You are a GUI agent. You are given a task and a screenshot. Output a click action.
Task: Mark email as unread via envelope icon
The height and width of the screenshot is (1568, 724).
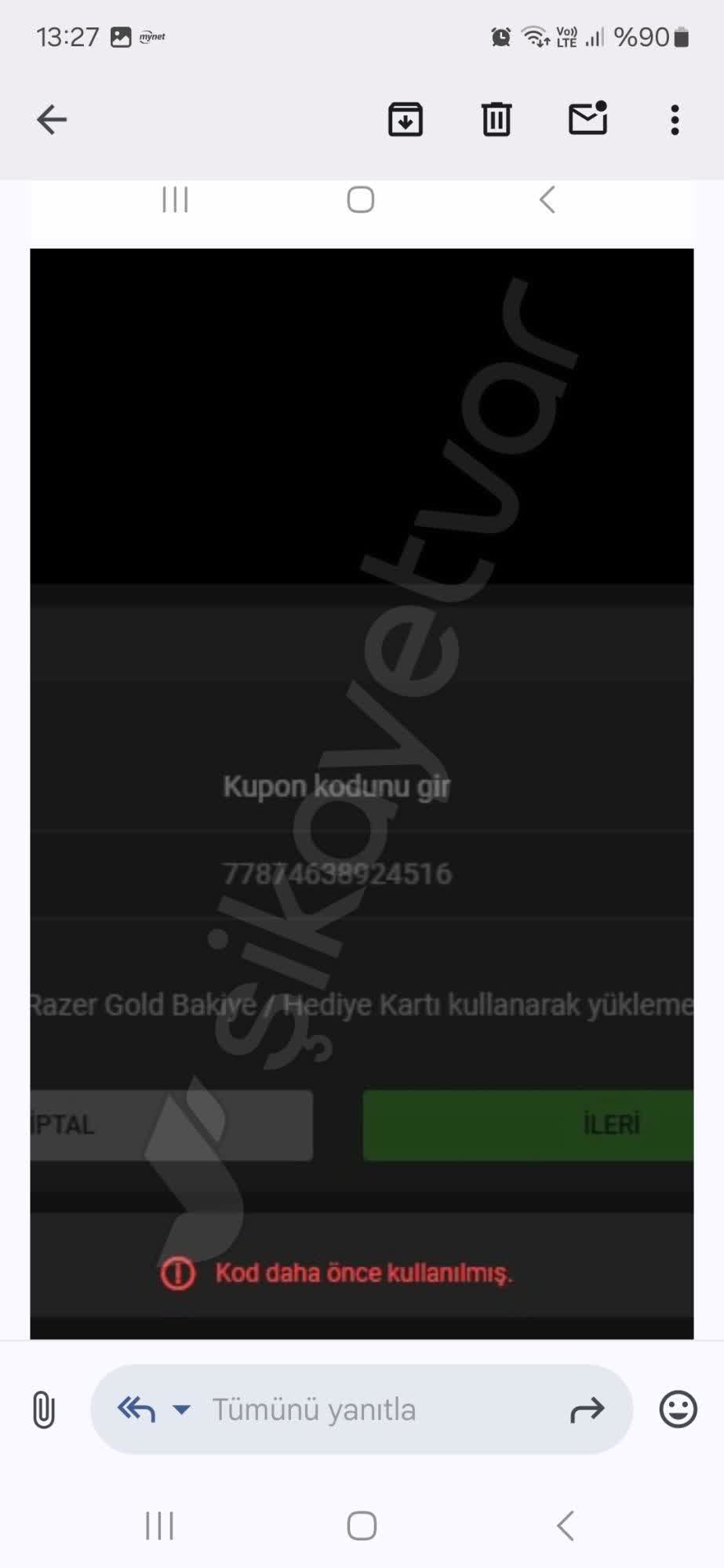click(587, 119)
